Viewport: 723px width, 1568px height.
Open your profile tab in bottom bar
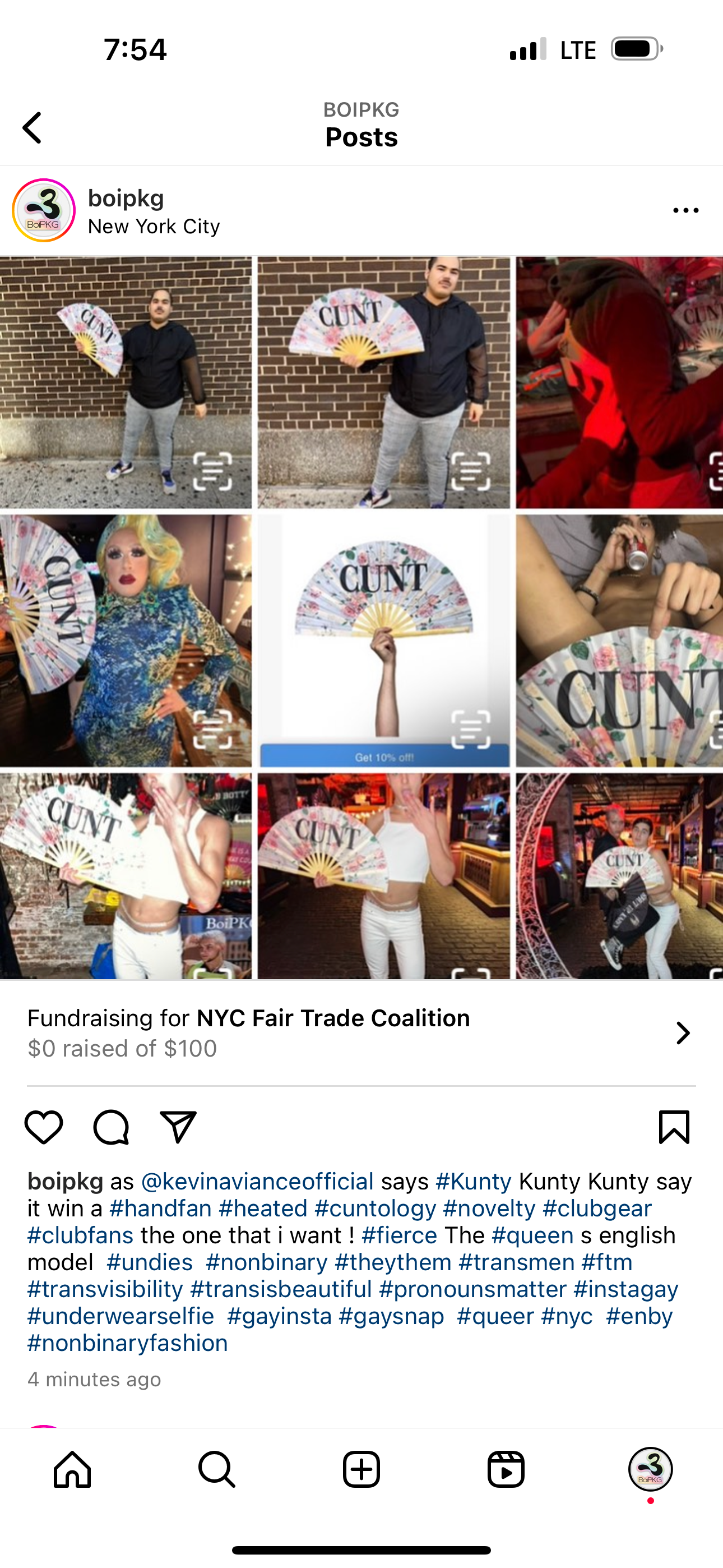(650, 1469)
